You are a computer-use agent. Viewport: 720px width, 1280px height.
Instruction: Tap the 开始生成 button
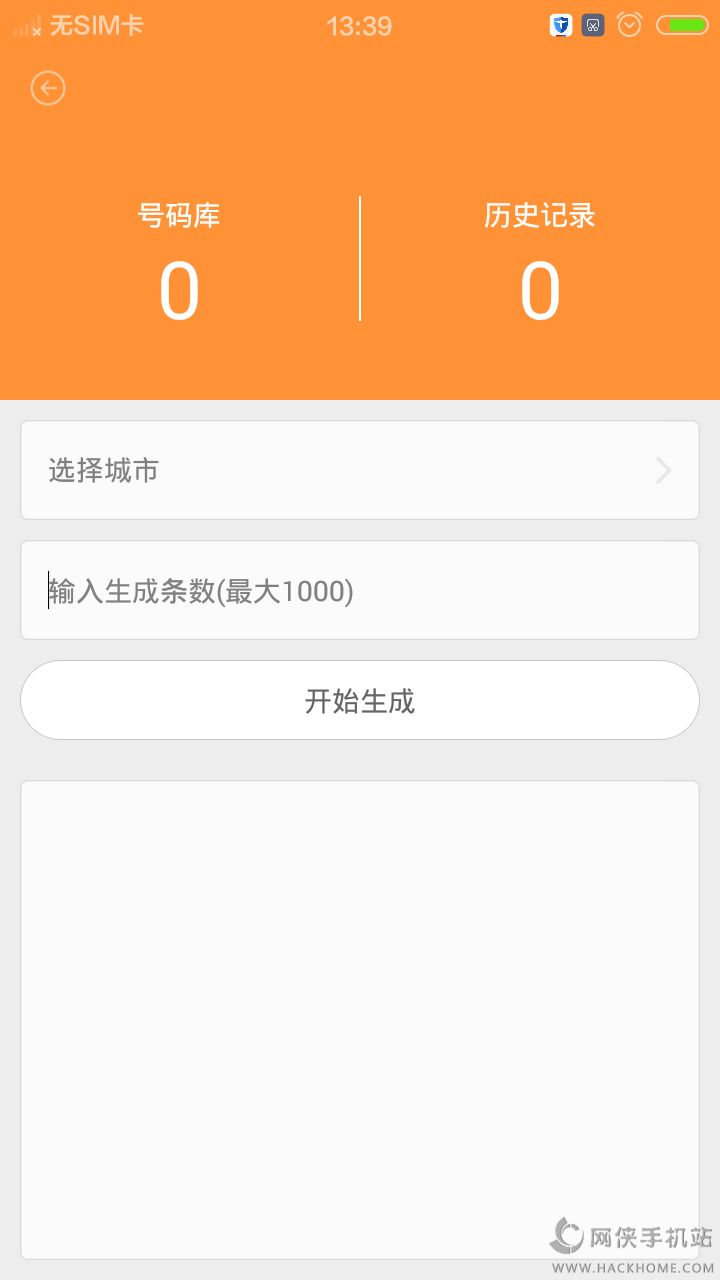point(360,701)
